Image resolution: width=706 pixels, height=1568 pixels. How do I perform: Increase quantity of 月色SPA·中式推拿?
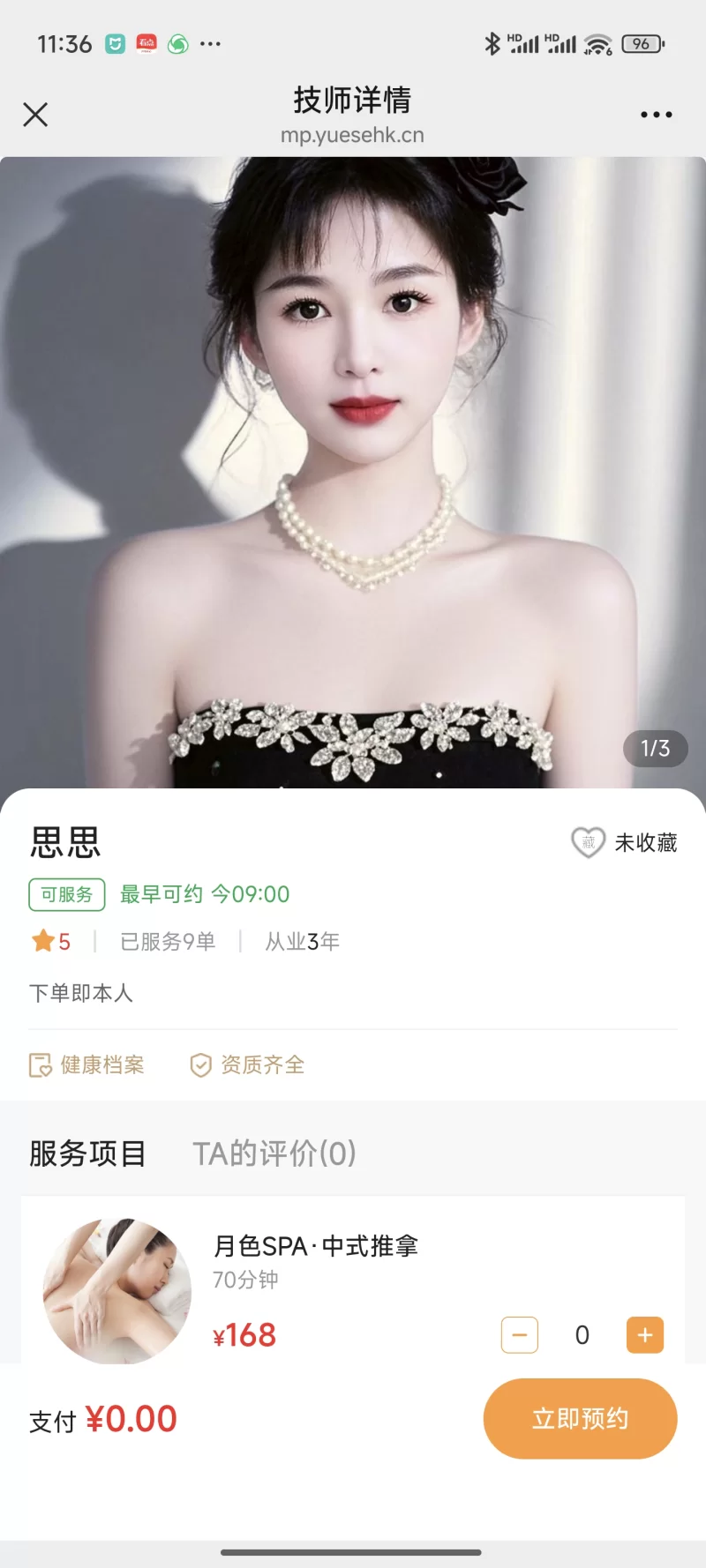(645, 1335)
